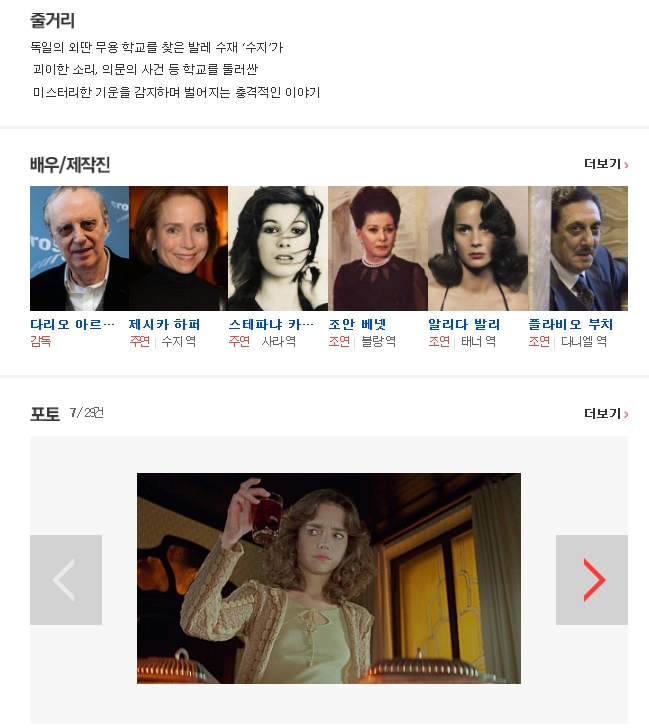
Task: Open 더보기 link in 배우/제작진 section
Action: [x=605, y=164]
